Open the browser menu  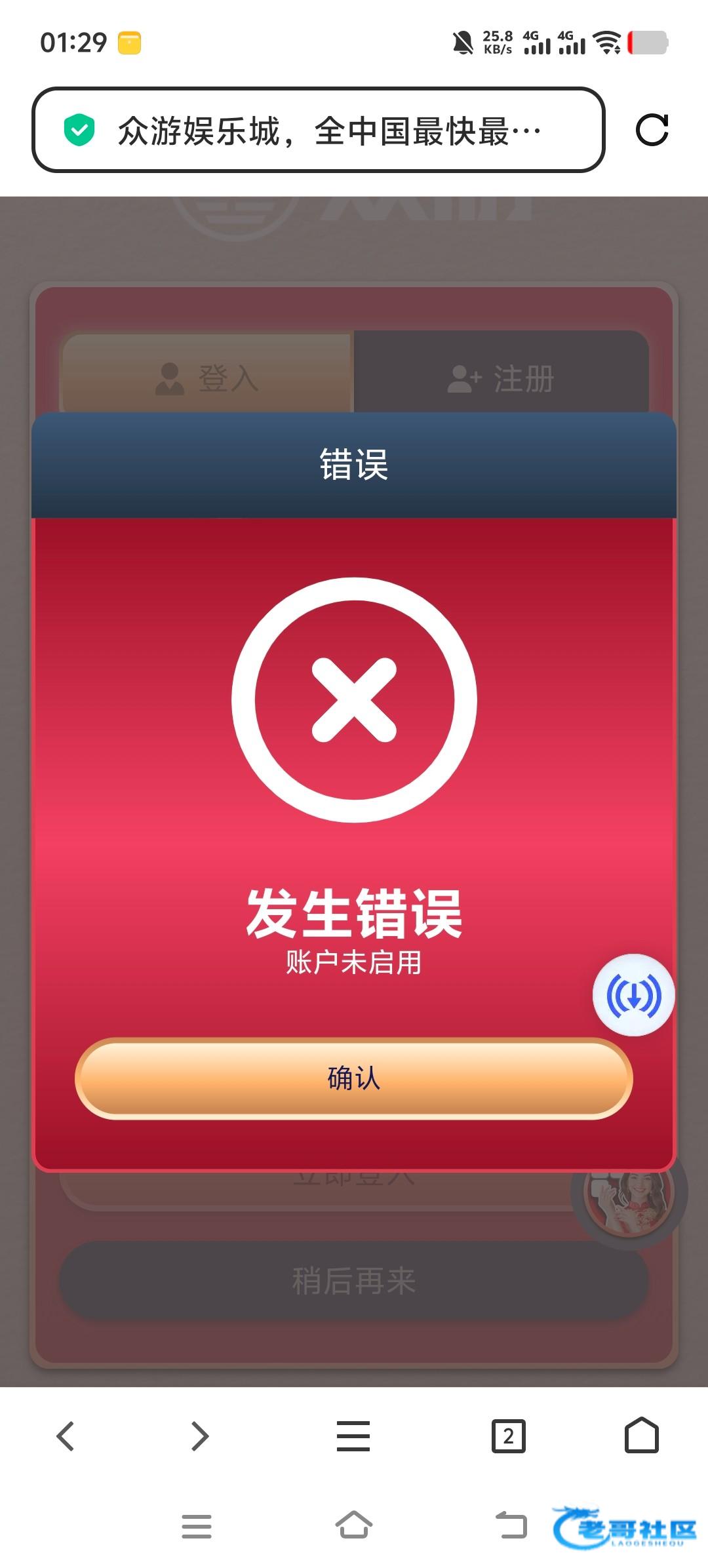353,1436
